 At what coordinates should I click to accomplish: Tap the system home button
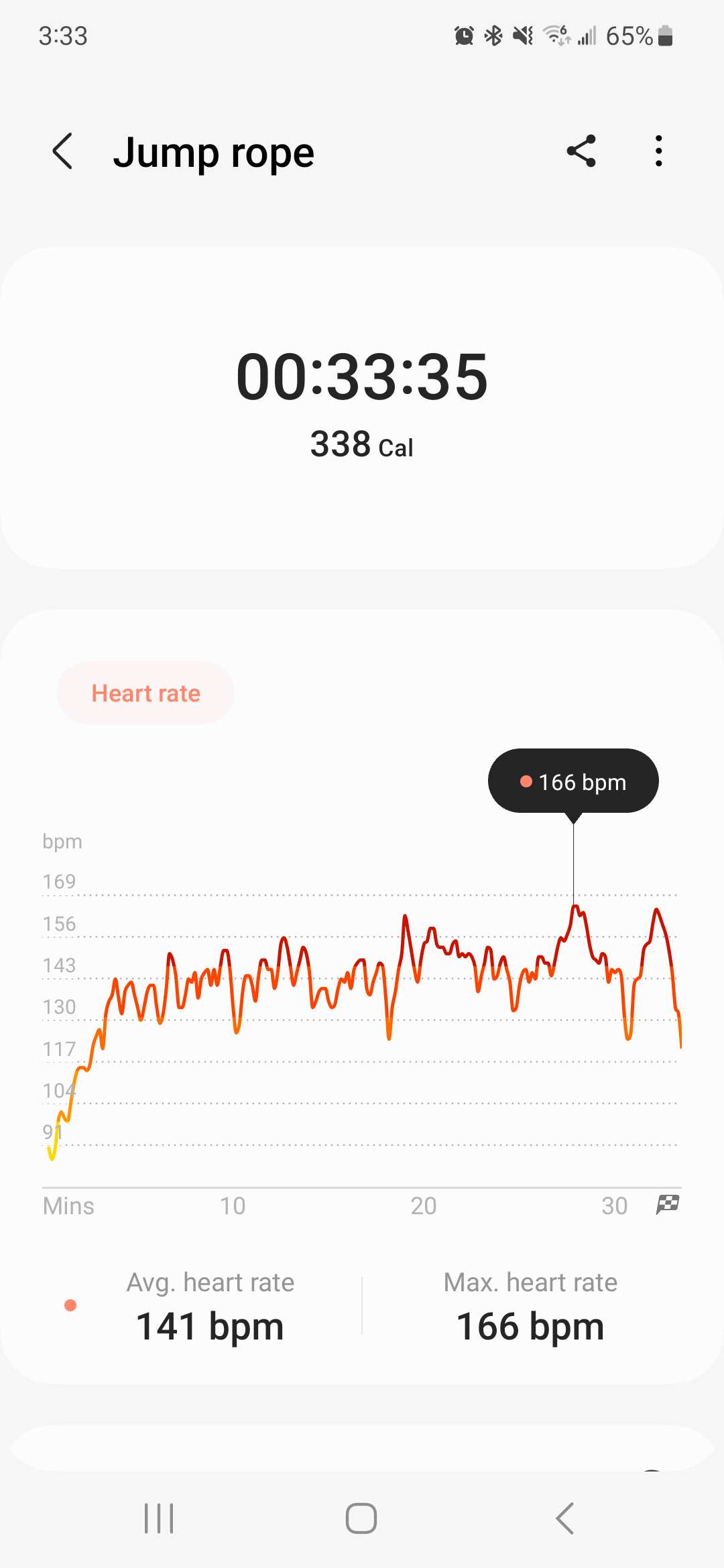(361, 1518)
